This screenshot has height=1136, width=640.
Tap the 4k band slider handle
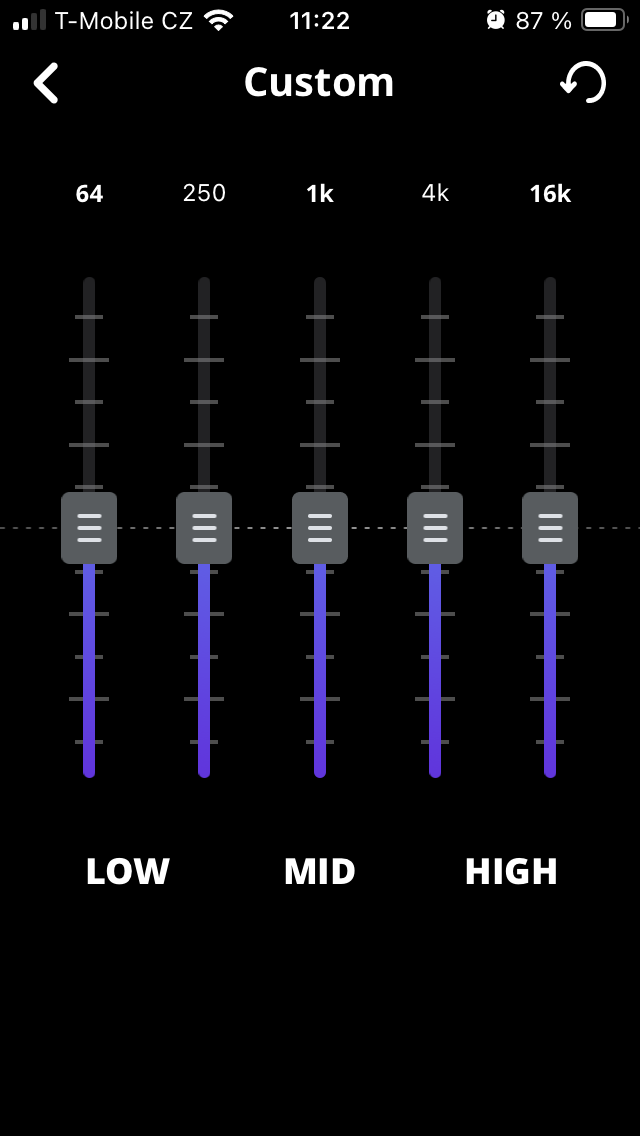pos(435,528)
